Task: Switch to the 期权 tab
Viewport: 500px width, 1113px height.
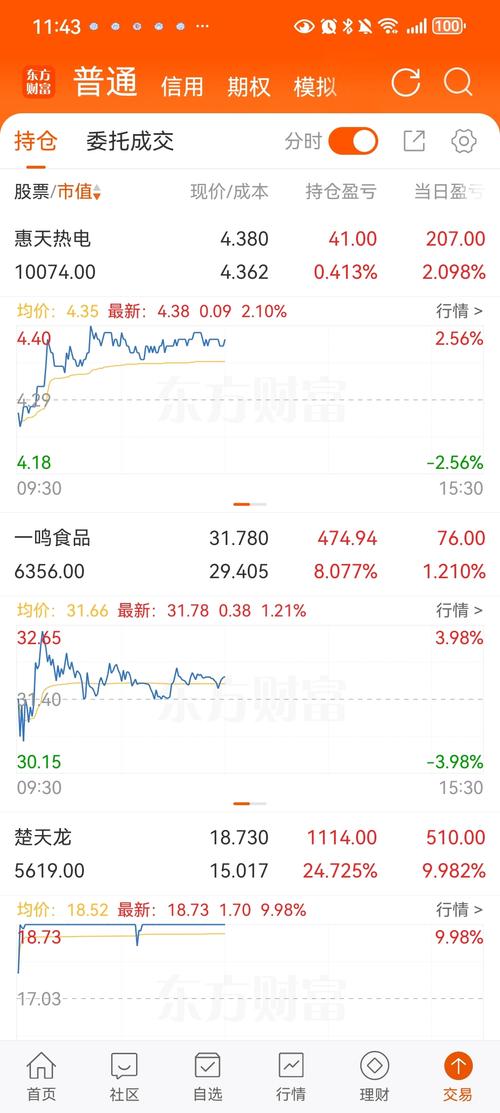Action: [x=249, y=87]
